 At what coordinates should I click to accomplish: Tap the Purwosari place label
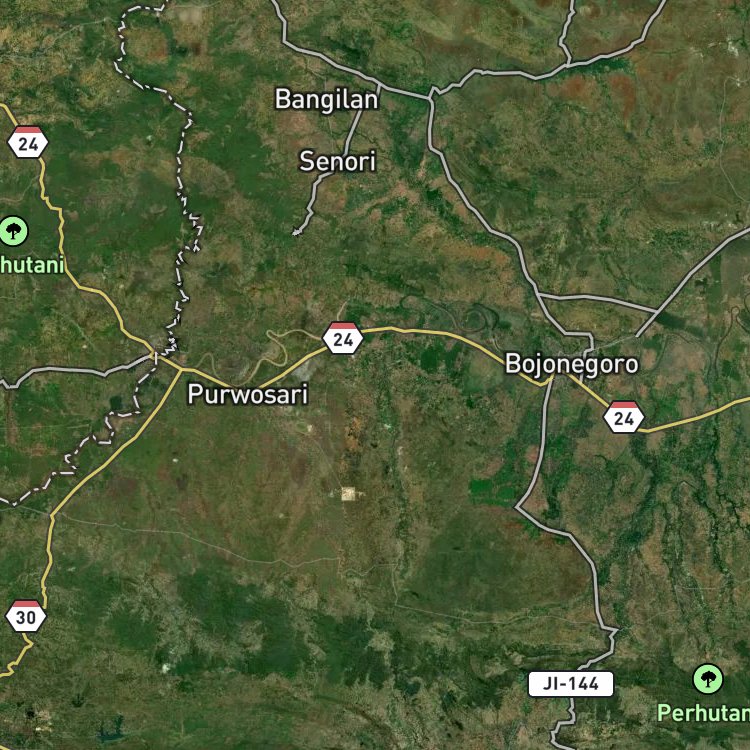(x=248, y=395)
